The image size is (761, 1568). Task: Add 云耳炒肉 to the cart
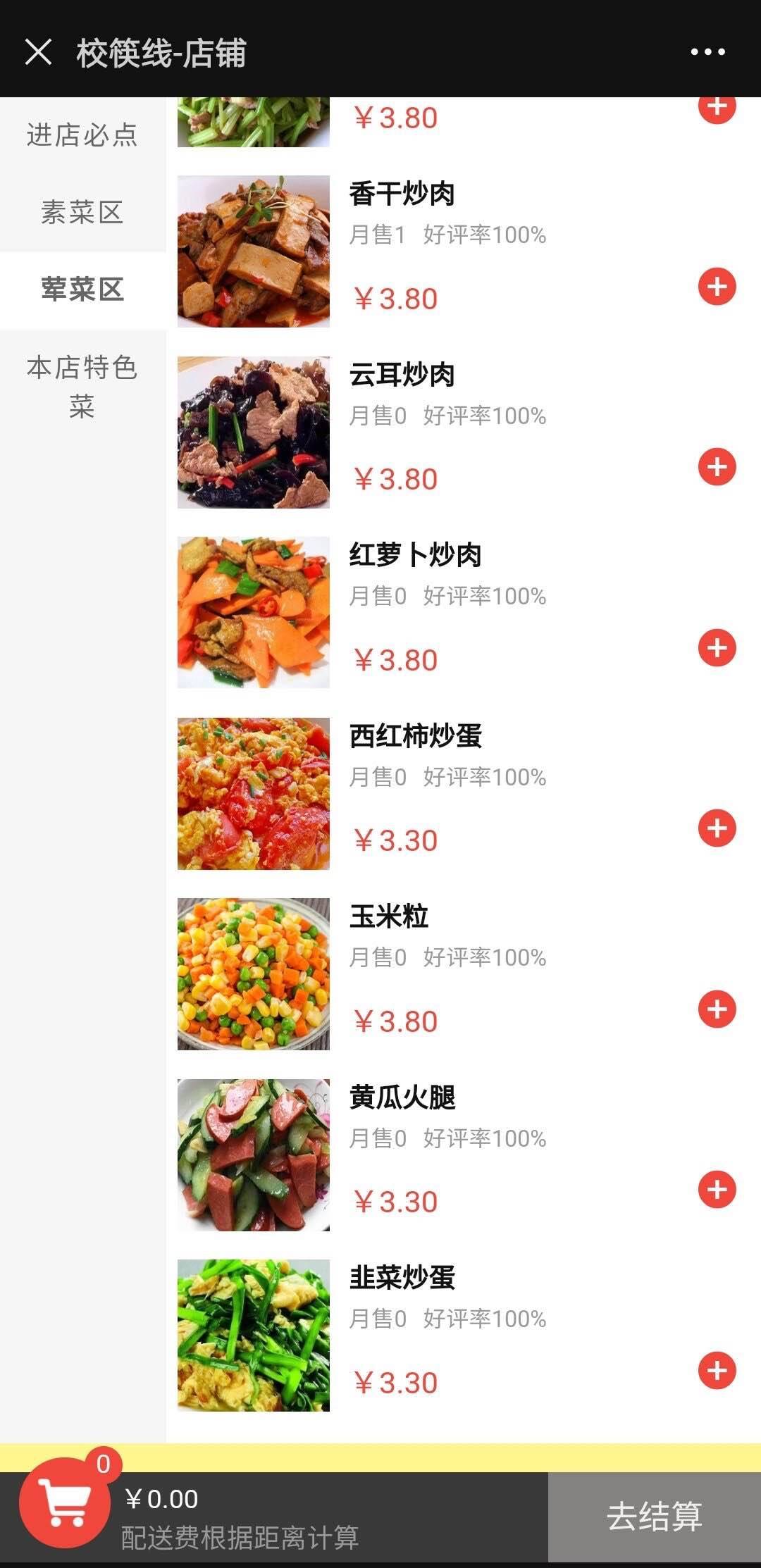[717, 467]
